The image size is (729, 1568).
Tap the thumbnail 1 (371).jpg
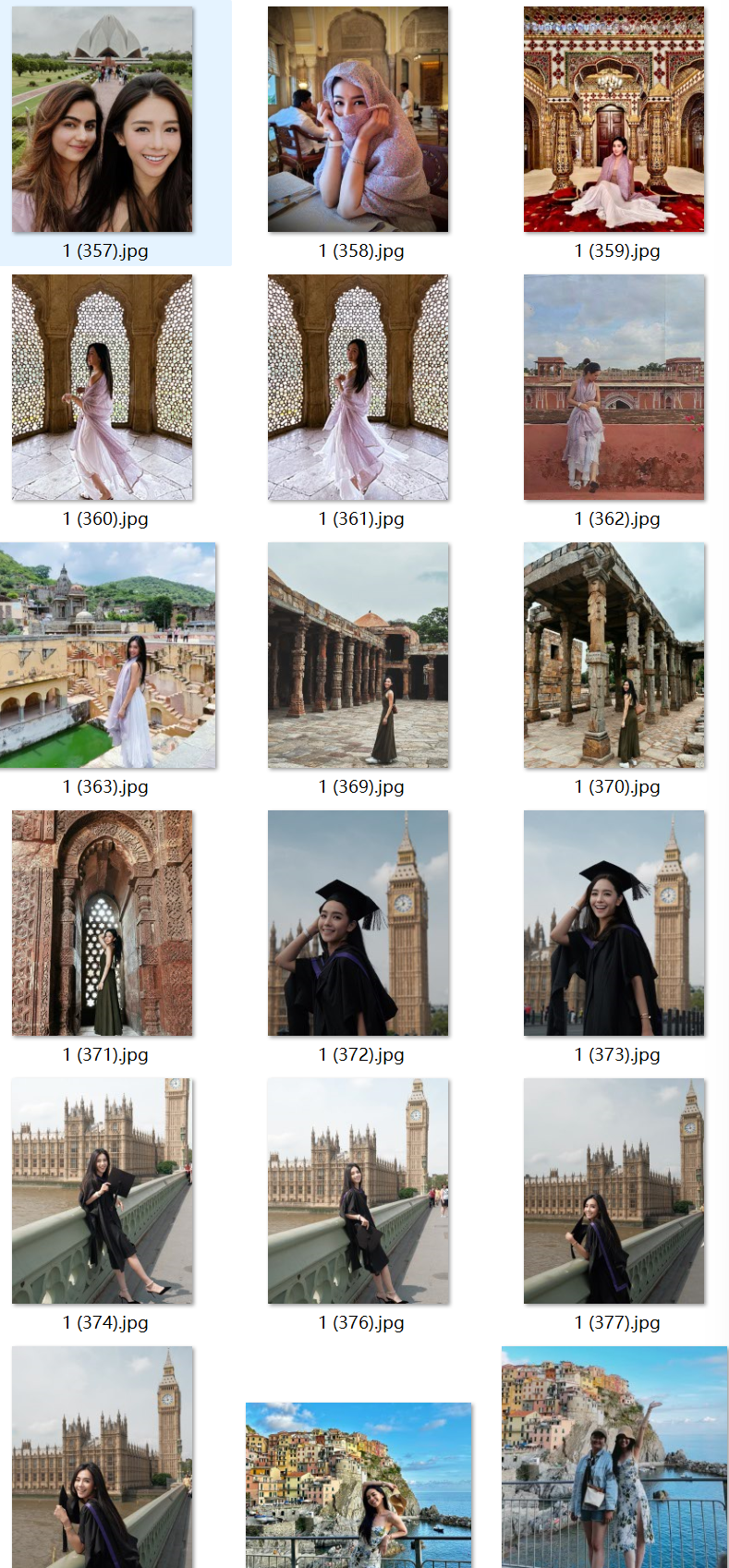click(103, 924)
